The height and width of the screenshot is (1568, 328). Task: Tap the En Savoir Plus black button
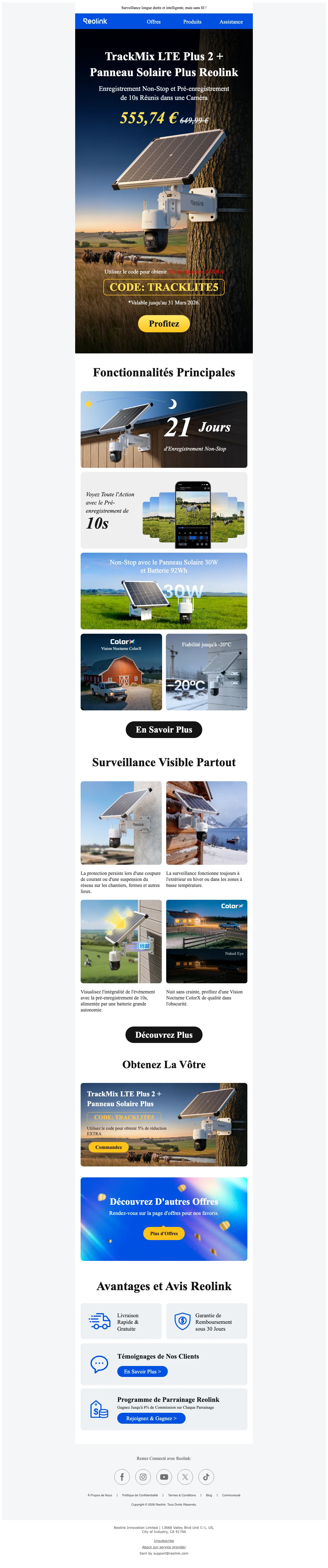164,729
